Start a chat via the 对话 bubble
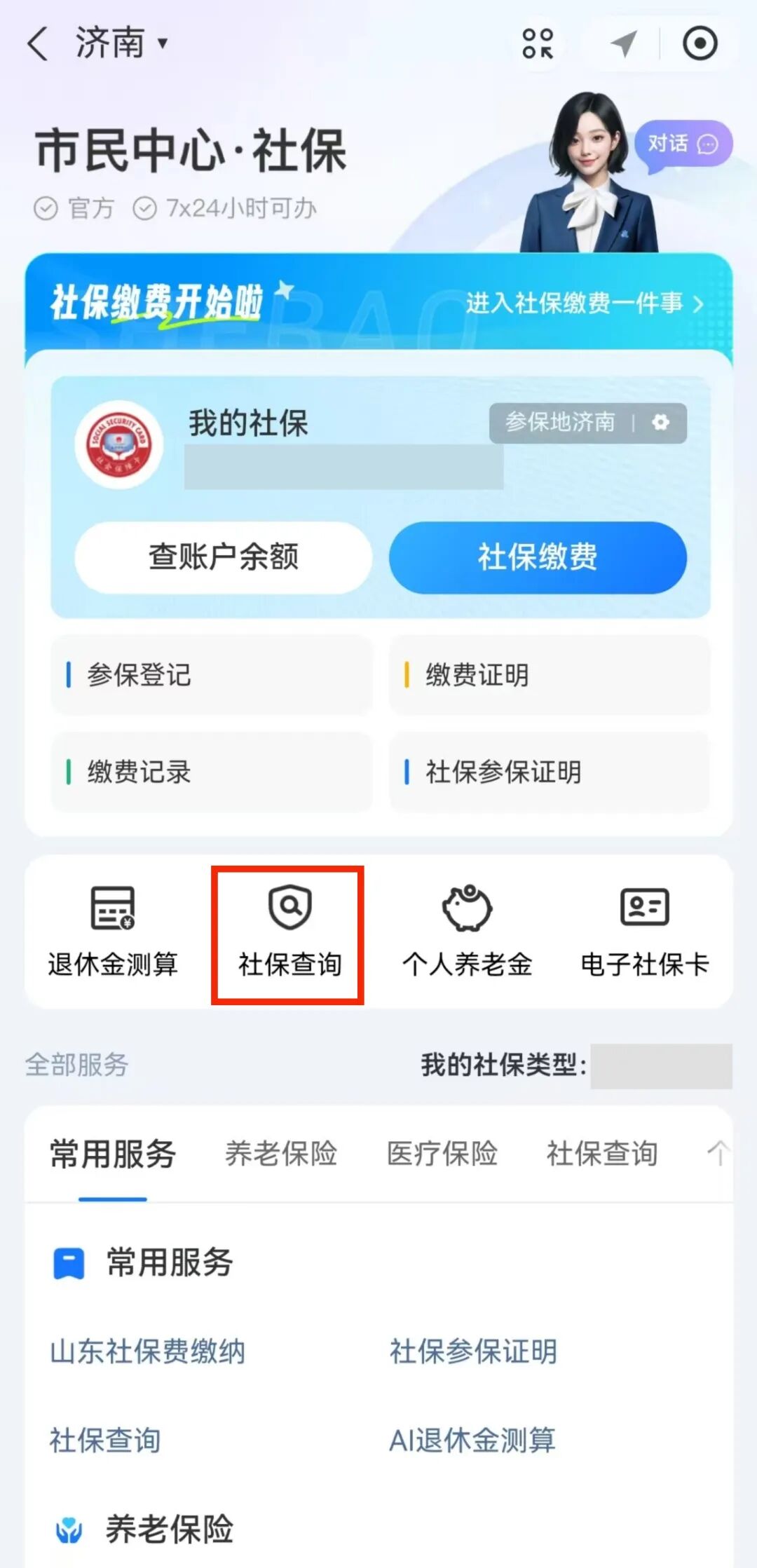The height and width of the screenshot is (1568, 757). (681, 144)
